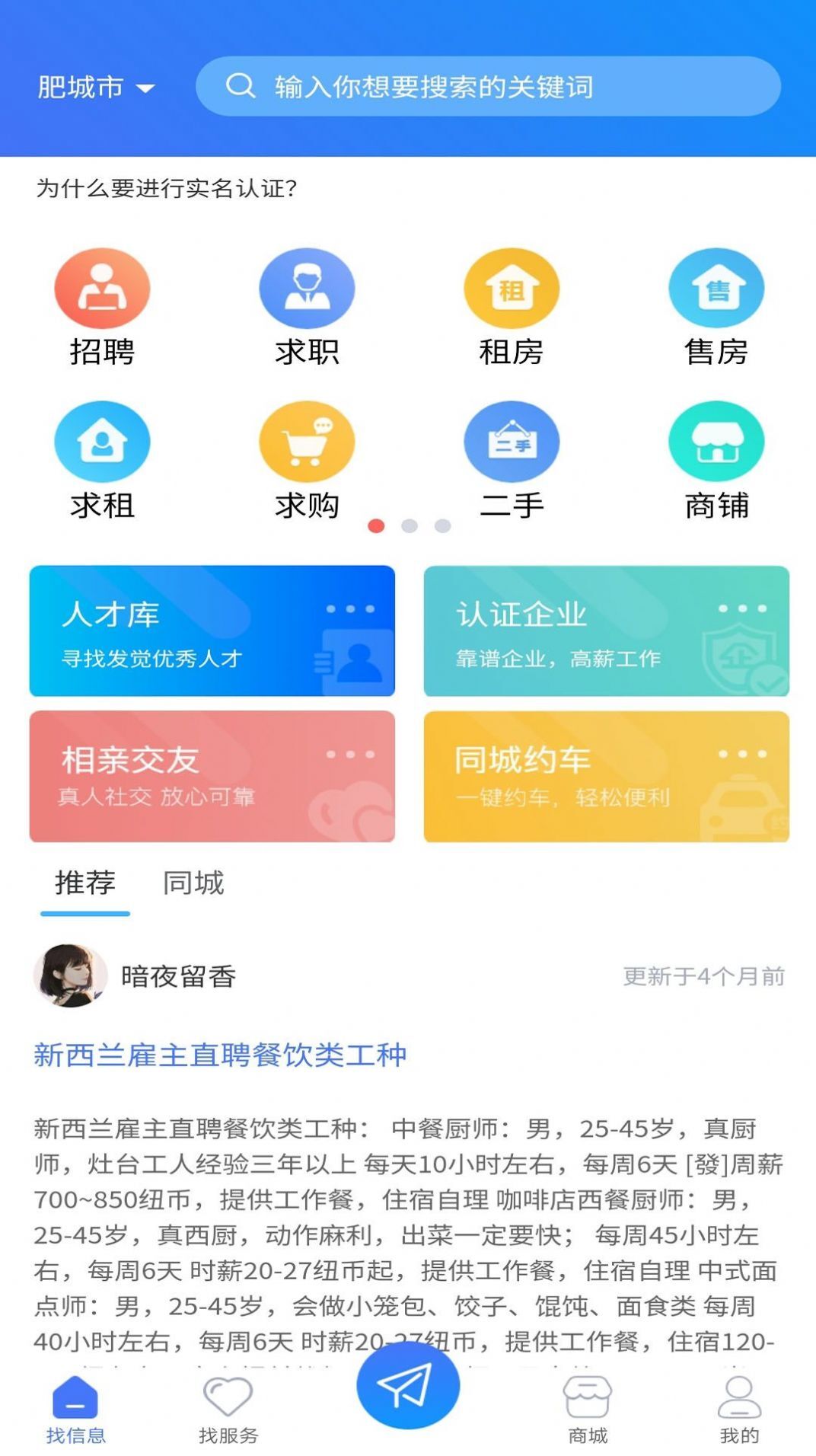Switch to the 同城 tab
The height and width of the screenshot is (1456, 816).
pyautogui.click(x=193, y=883)
